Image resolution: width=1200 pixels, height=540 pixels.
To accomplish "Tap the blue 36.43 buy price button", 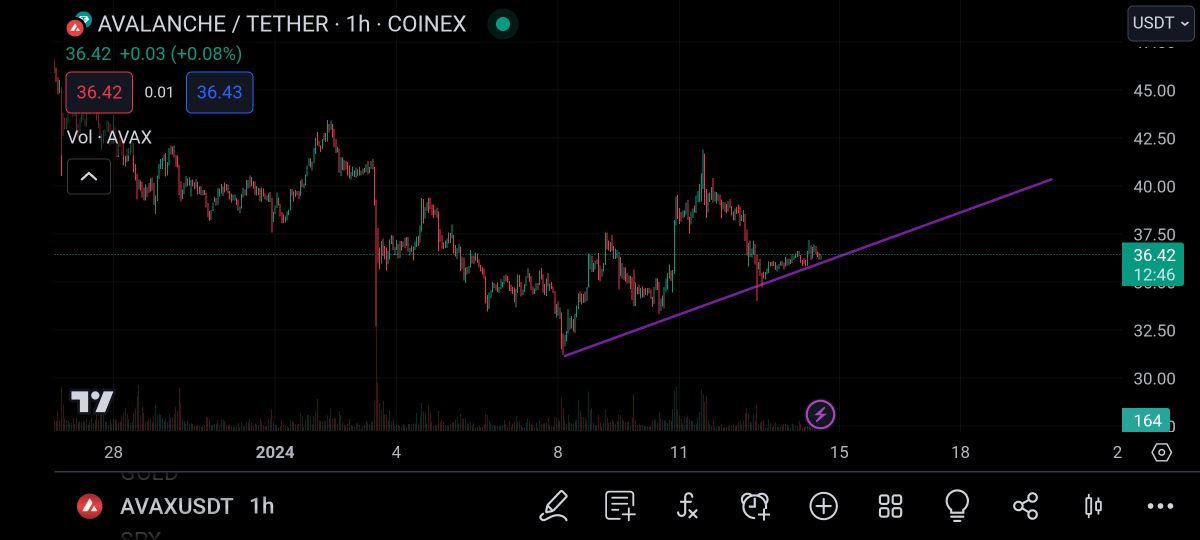I will [219, 93].
